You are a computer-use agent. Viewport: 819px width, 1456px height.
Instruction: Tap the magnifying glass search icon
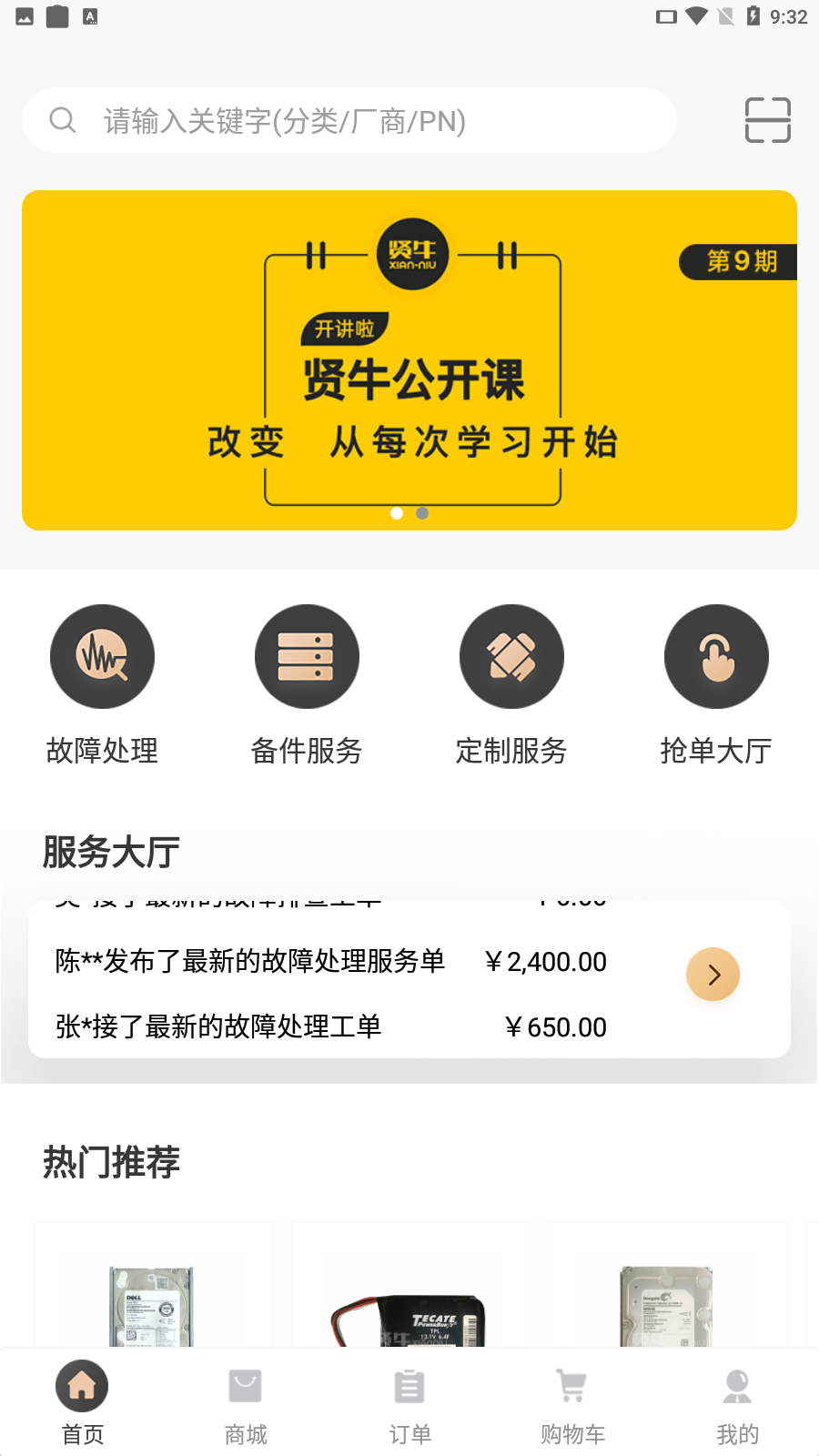[x=62, y=119]
